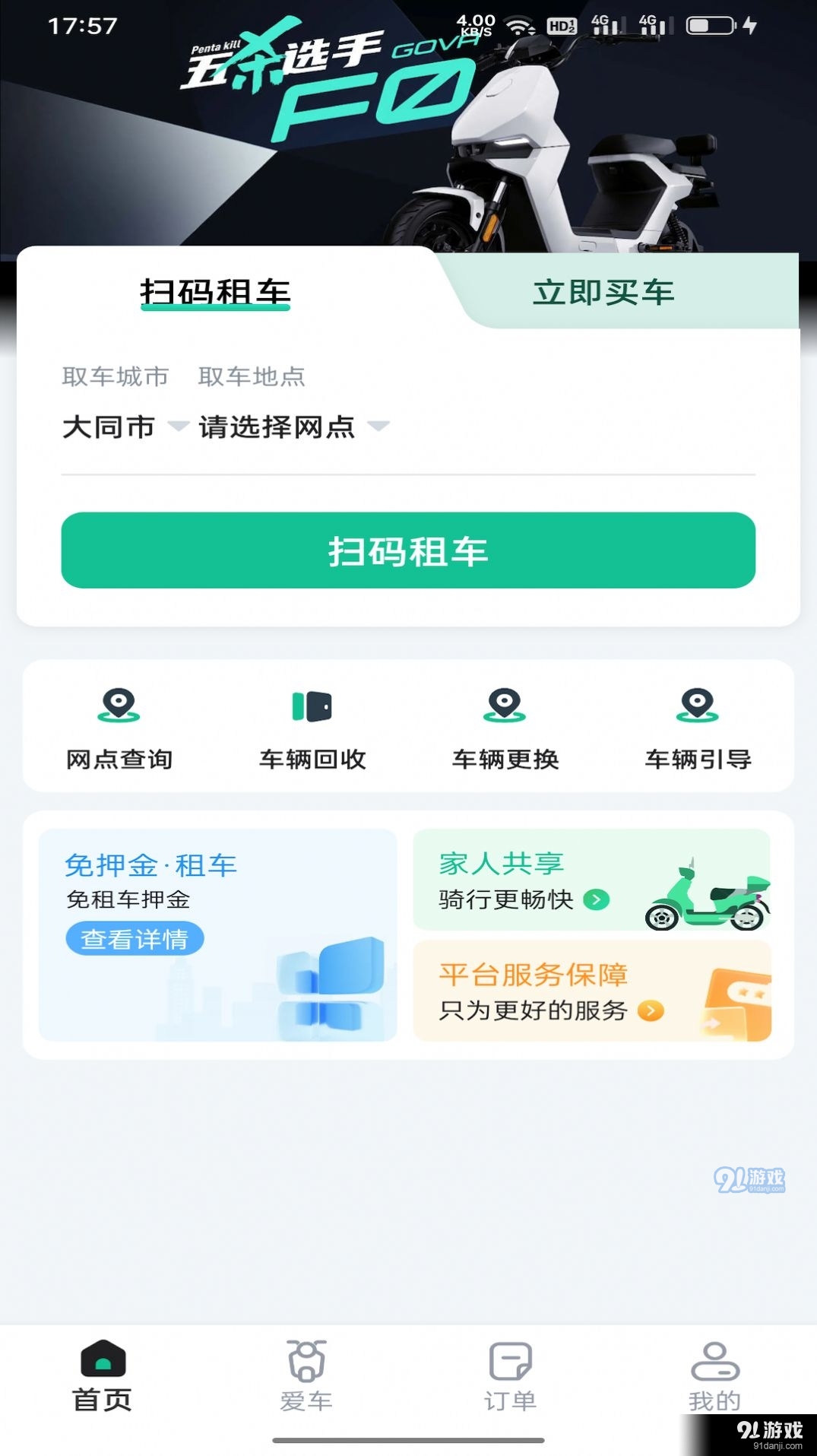Select the 首页 home icon in bottom bar
Viewport: 817px width, 1456px height.
[102, 1367]
